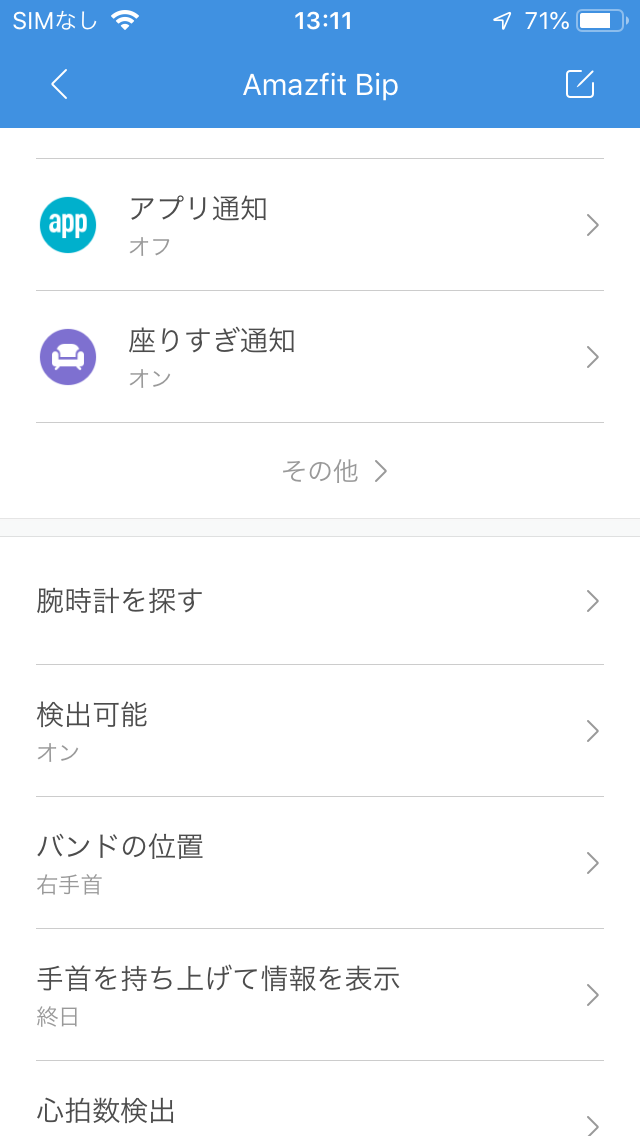
Task: Change バンドの位置 setting
Action: click(320, 863)
